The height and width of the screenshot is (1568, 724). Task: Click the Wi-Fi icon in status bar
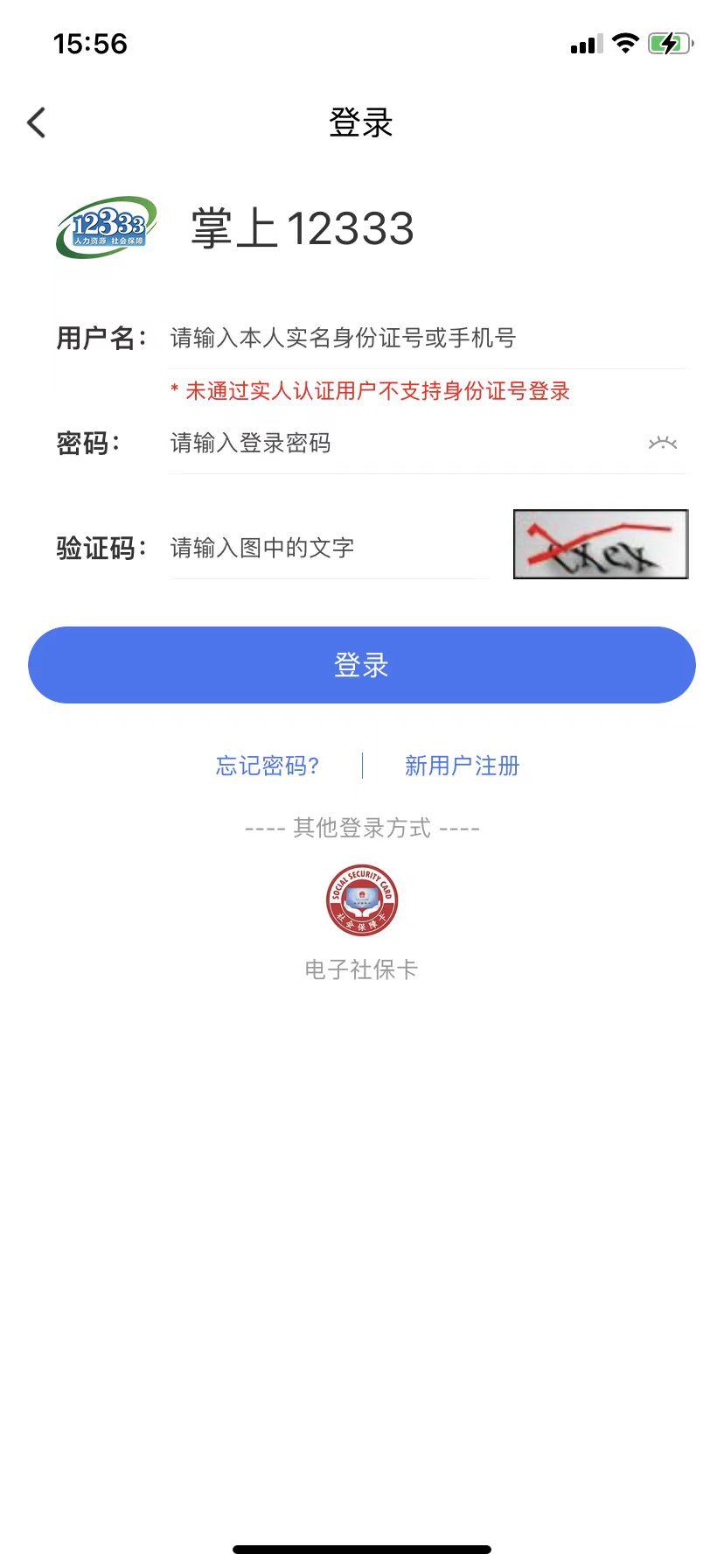pos(624,42)
